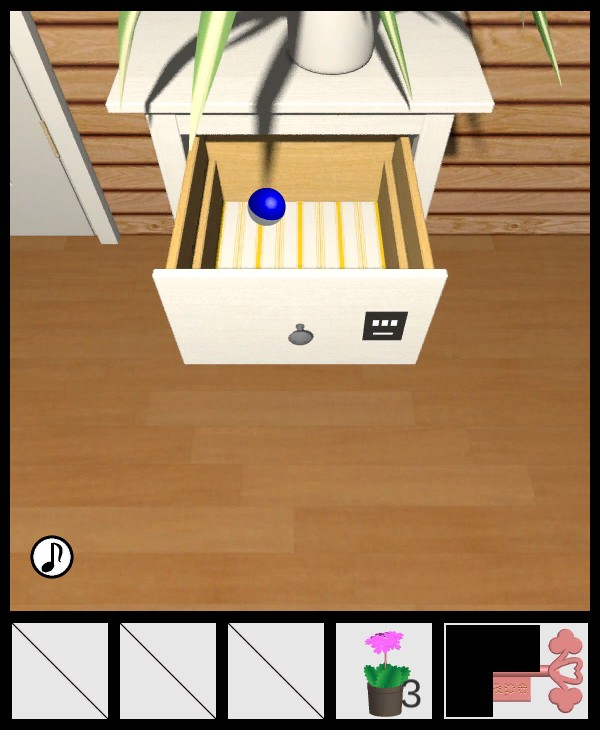Pick up the blue ball in drawer

[x=266, y=205]
